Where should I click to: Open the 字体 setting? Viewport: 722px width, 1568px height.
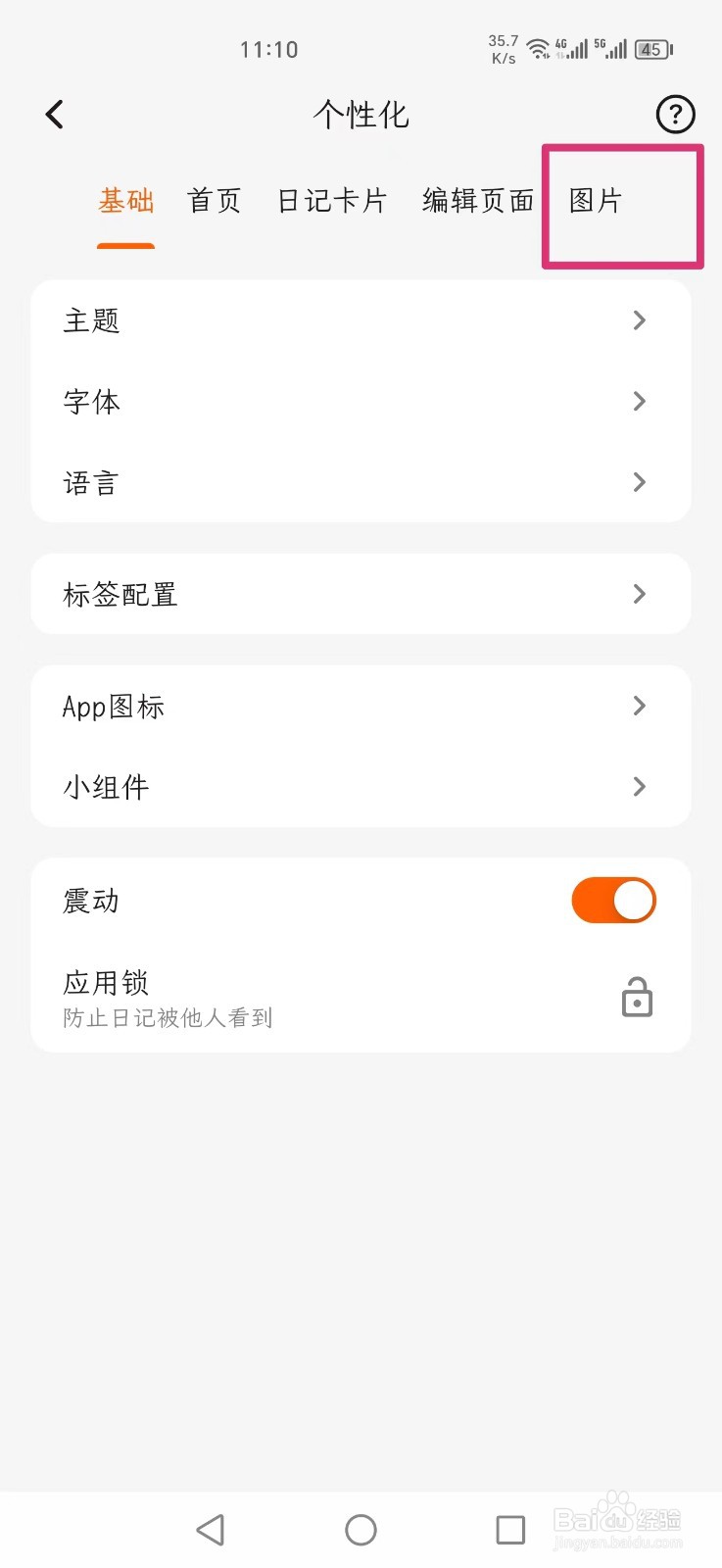coord(361,401)
